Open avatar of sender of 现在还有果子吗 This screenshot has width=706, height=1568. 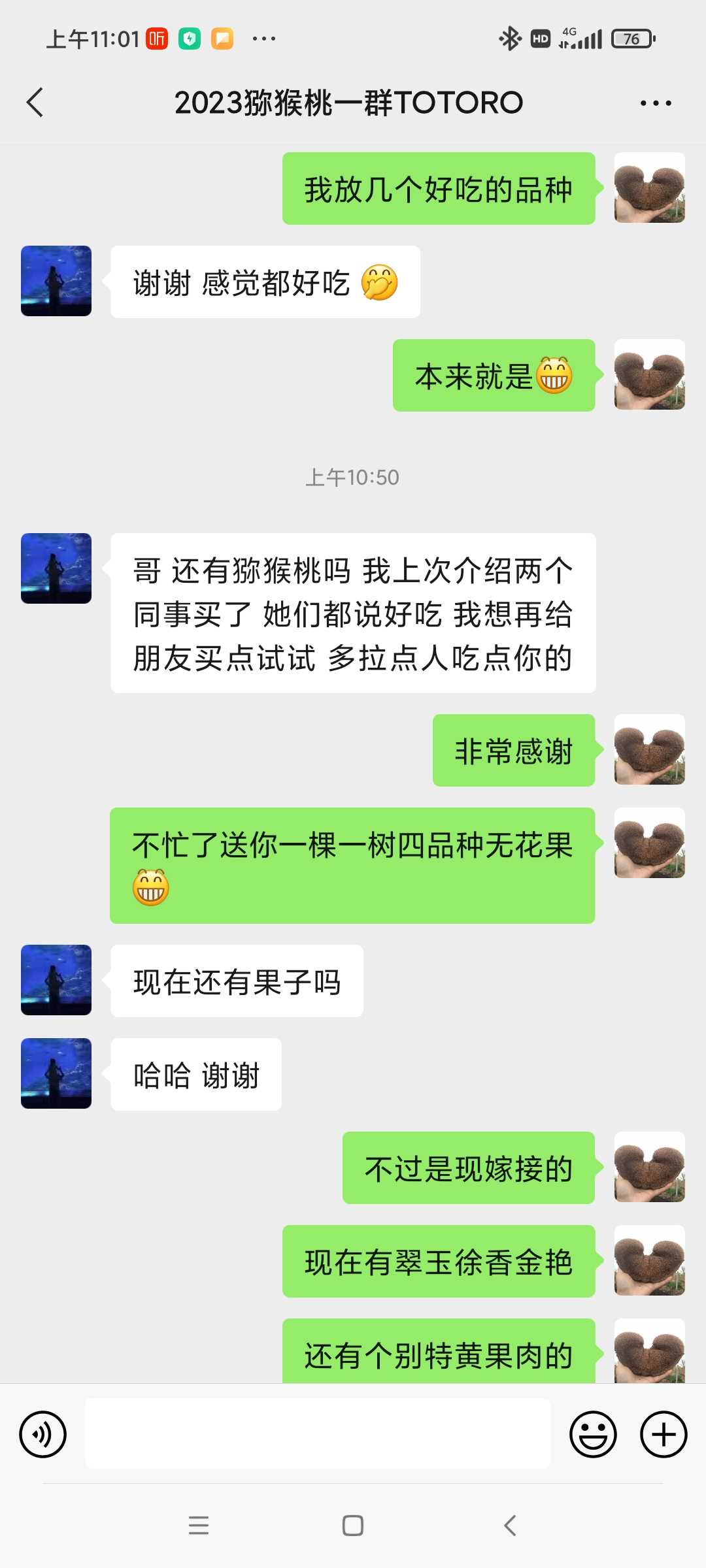pyautogui.click(x=56, y=980)
